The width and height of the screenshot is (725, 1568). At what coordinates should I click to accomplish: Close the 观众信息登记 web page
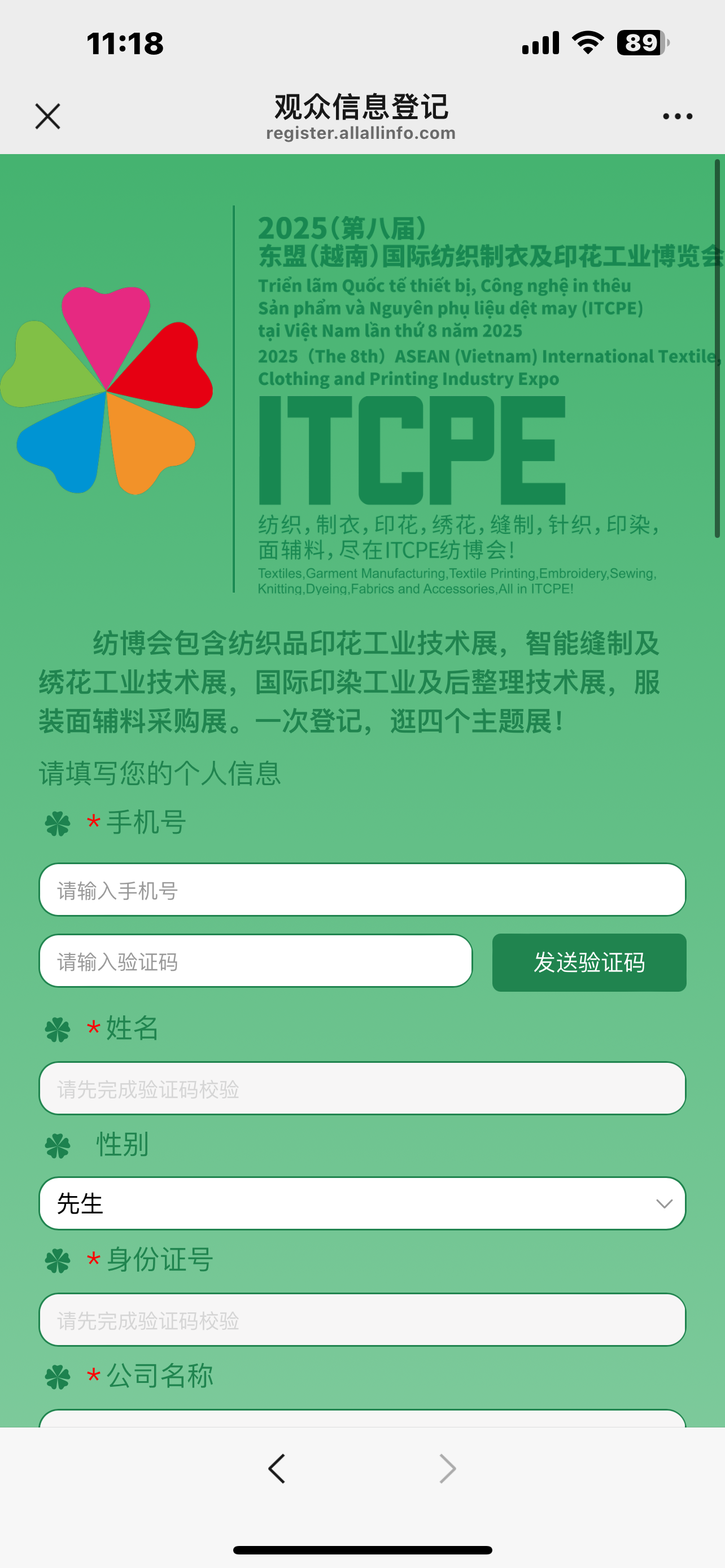click(47, 116)
